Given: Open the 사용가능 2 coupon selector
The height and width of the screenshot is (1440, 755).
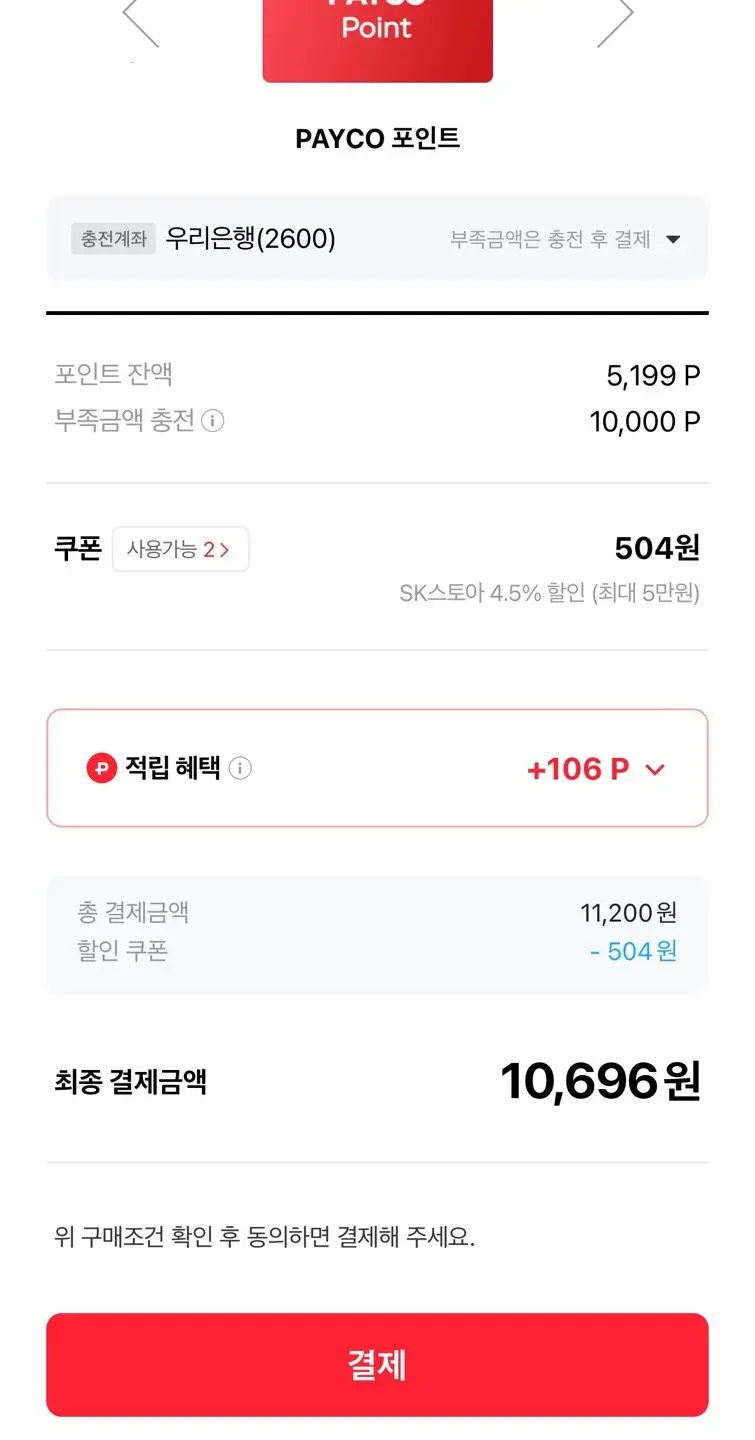Looking at the screenshot, I should pyautogui.click(x=180, y=549).
